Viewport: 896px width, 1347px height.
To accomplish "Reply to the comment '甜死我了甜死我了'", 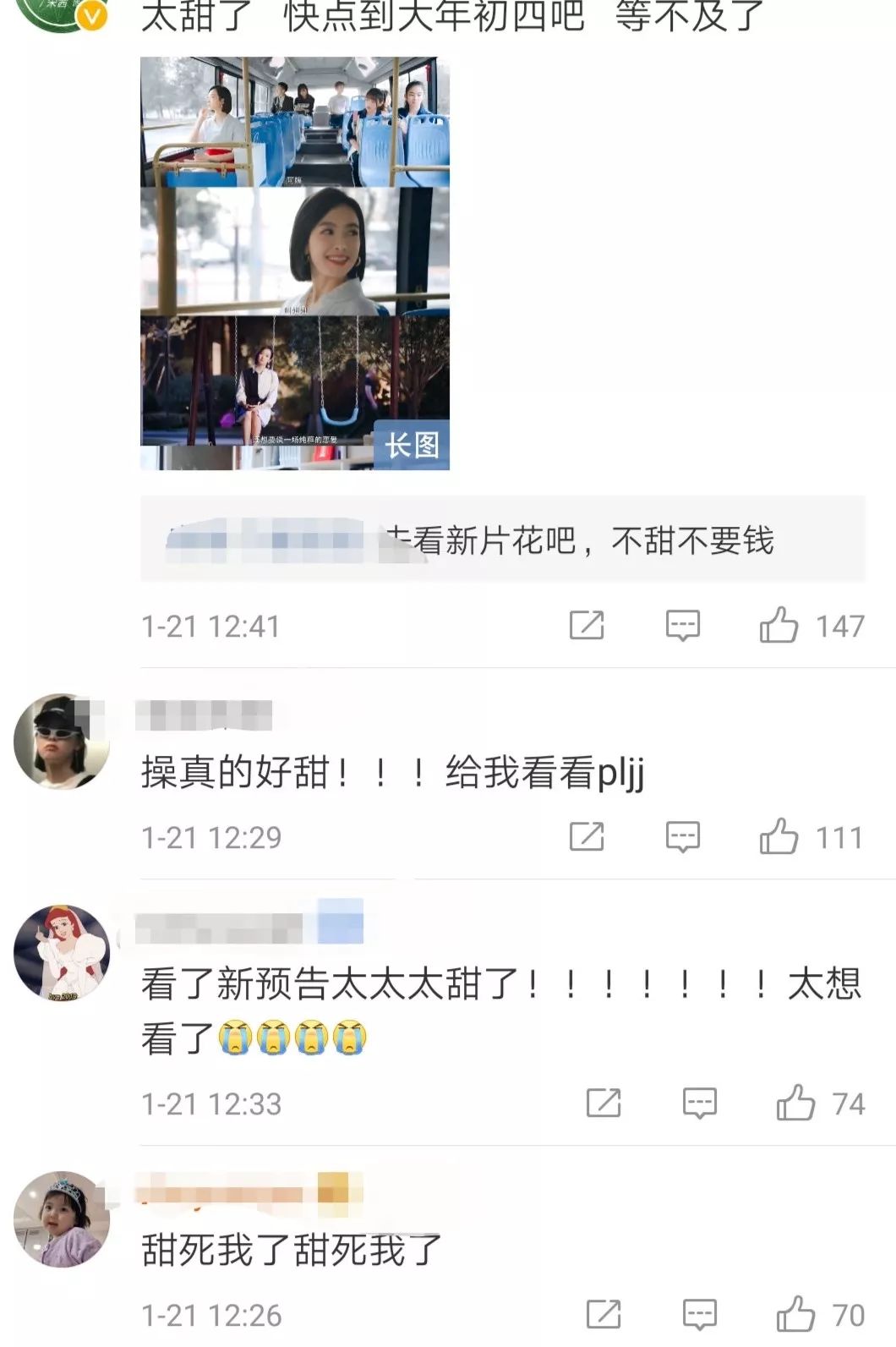I will [x=699, y=1314].
